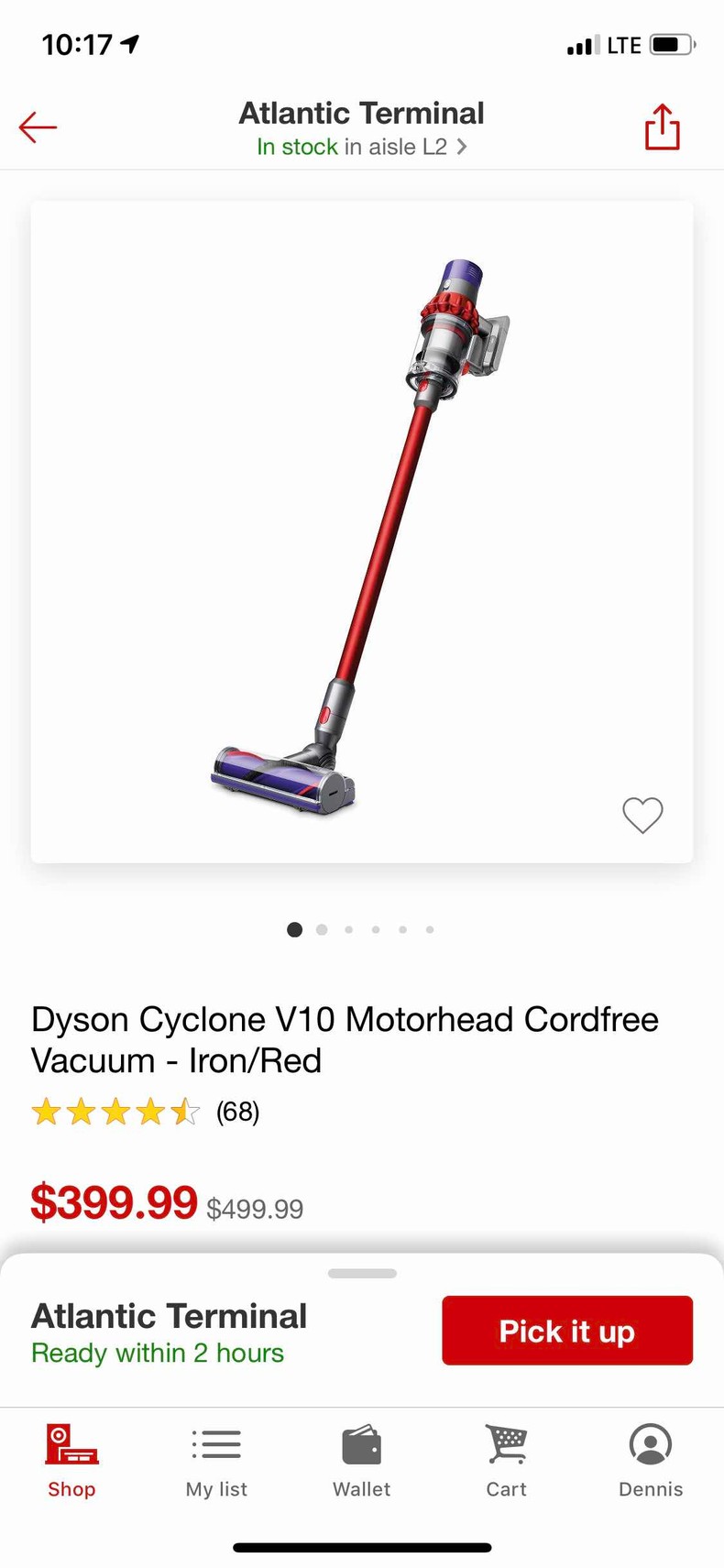
Task: Open the 68 star reviews
Action: [x=147, y=1112]
